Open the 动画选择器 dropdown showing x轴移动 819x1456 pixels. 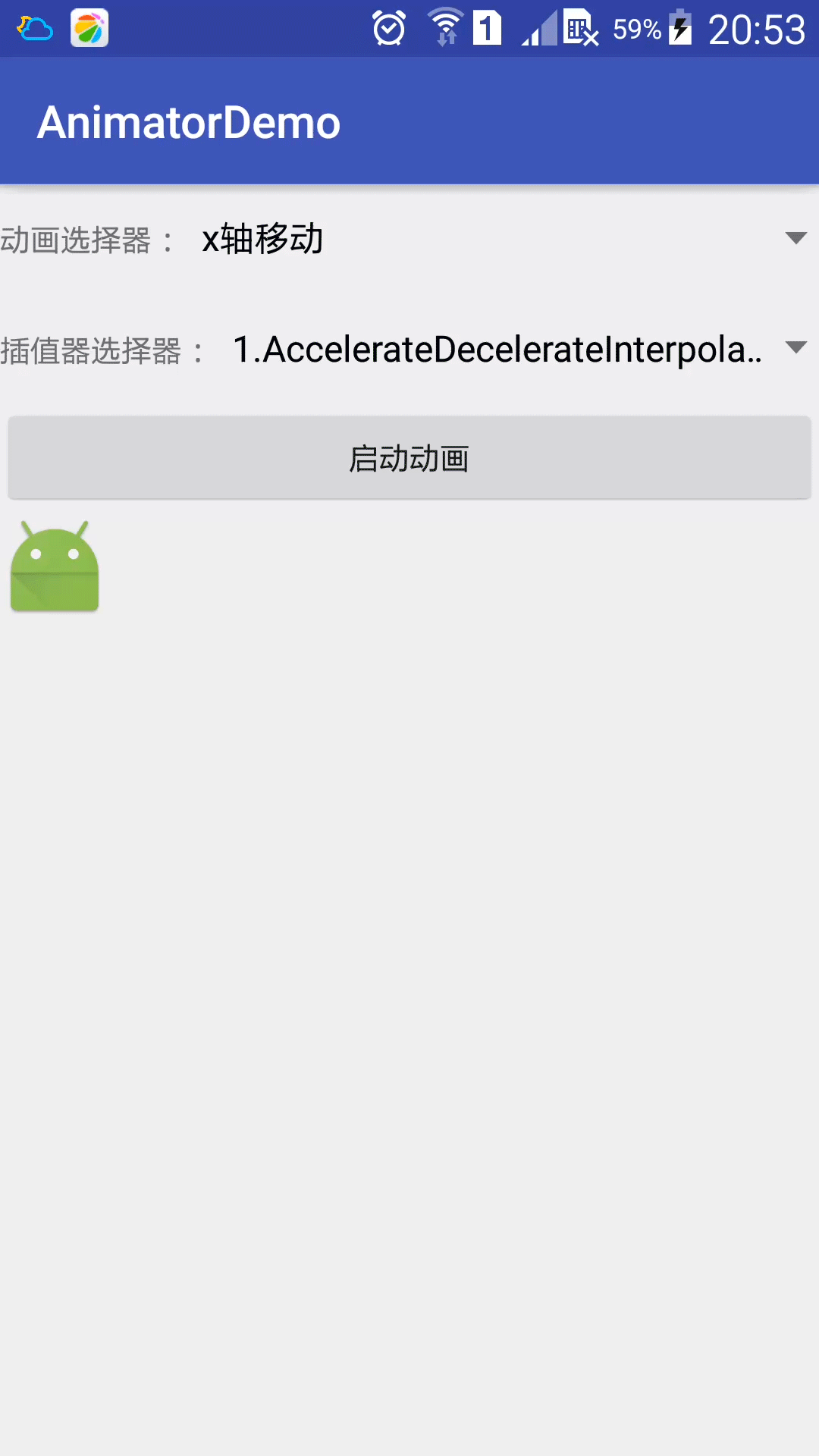coord(500,240)
